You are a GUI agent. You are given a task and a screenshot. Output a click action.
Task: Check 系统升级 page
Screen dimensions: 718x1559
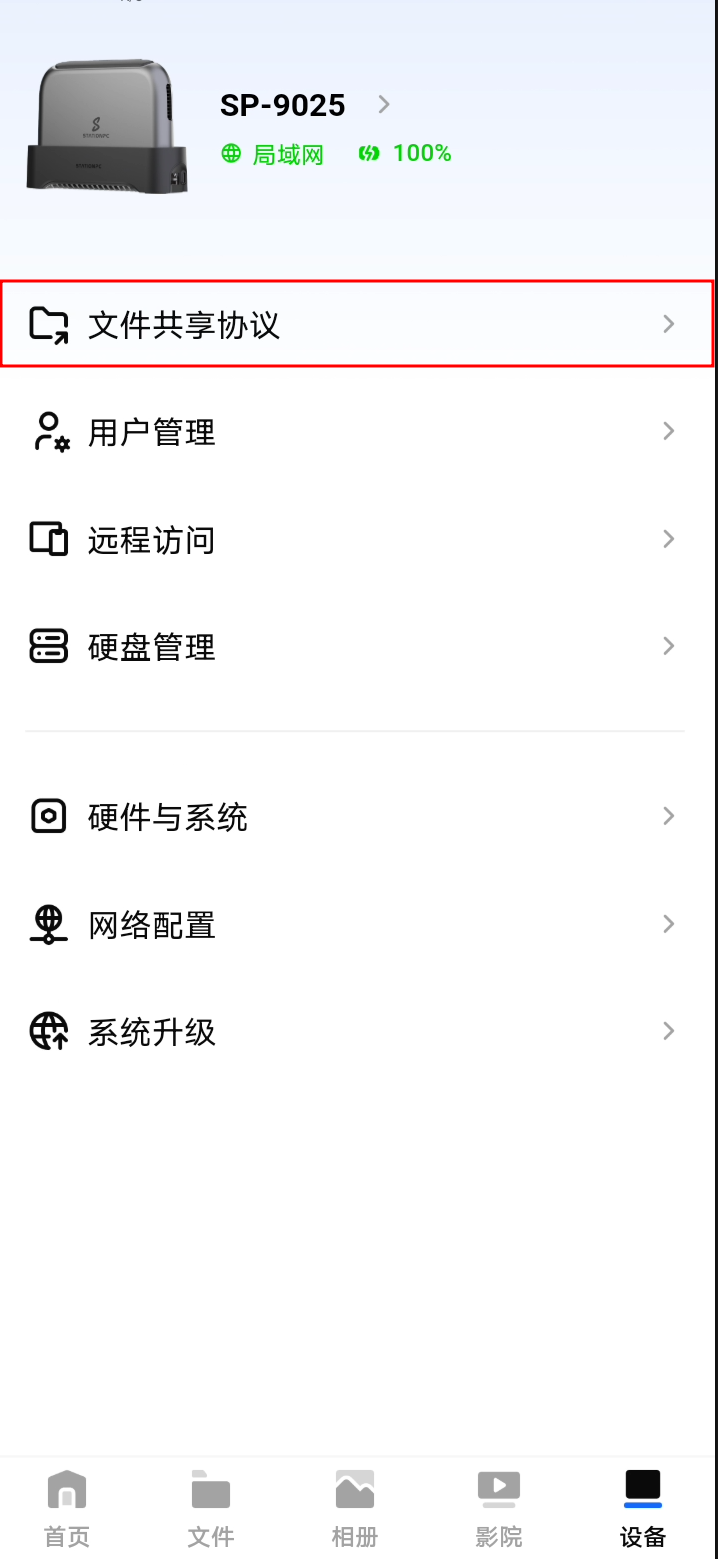click(356, 1032)
